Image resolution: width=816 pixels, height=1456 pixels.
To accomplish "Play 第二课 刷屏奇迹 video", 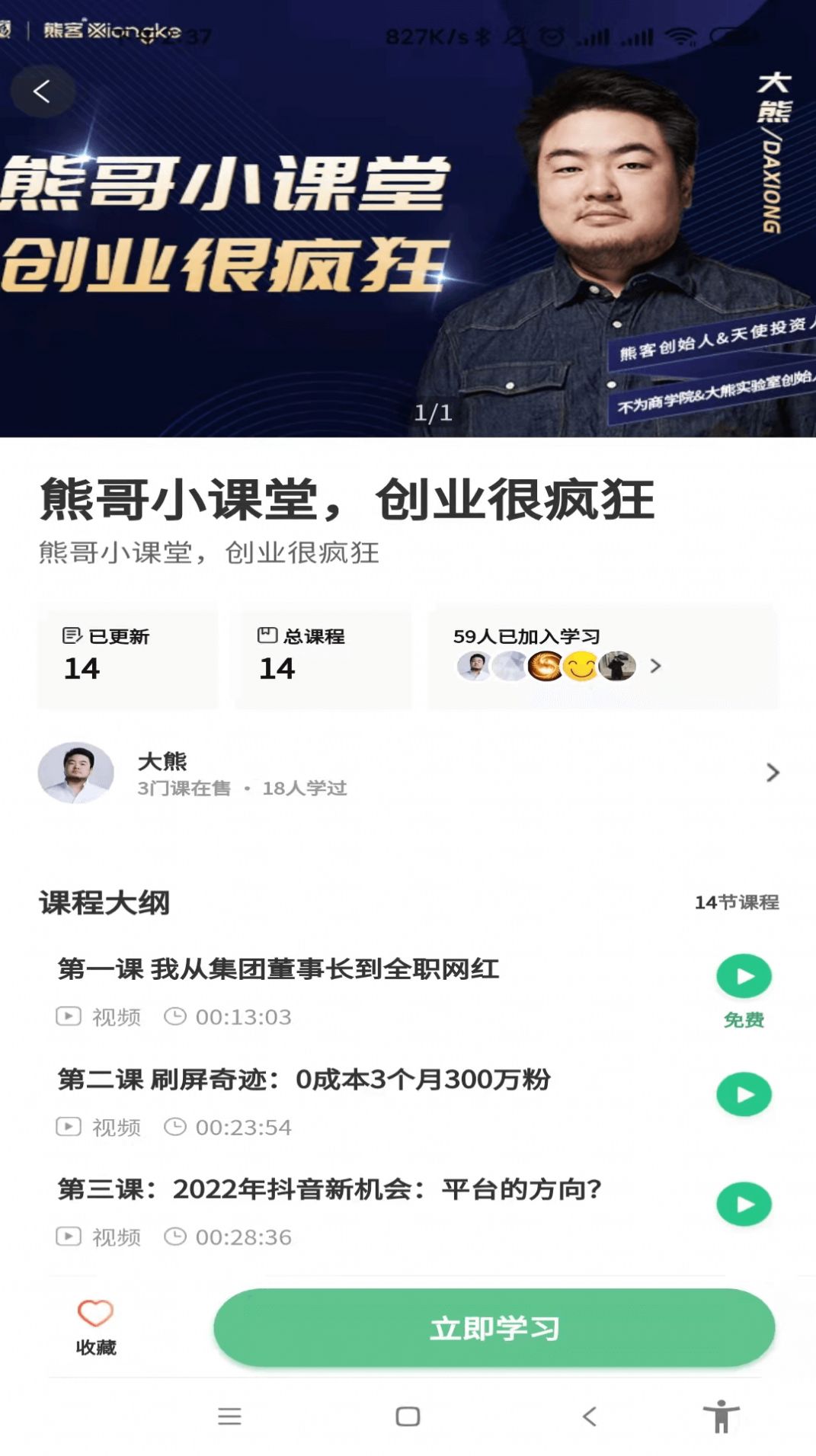I will (x=743, y=1095).
